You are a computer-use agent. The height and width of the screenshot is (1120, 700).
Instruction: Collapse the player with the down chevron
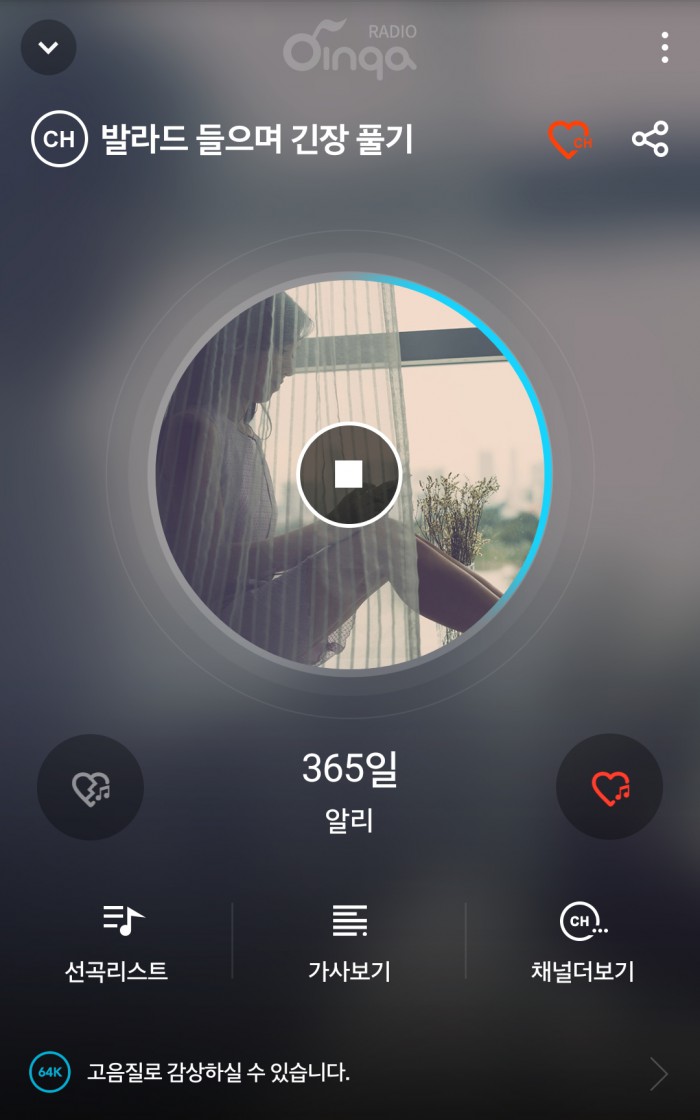pyautogui.click(x=48, y=47)
